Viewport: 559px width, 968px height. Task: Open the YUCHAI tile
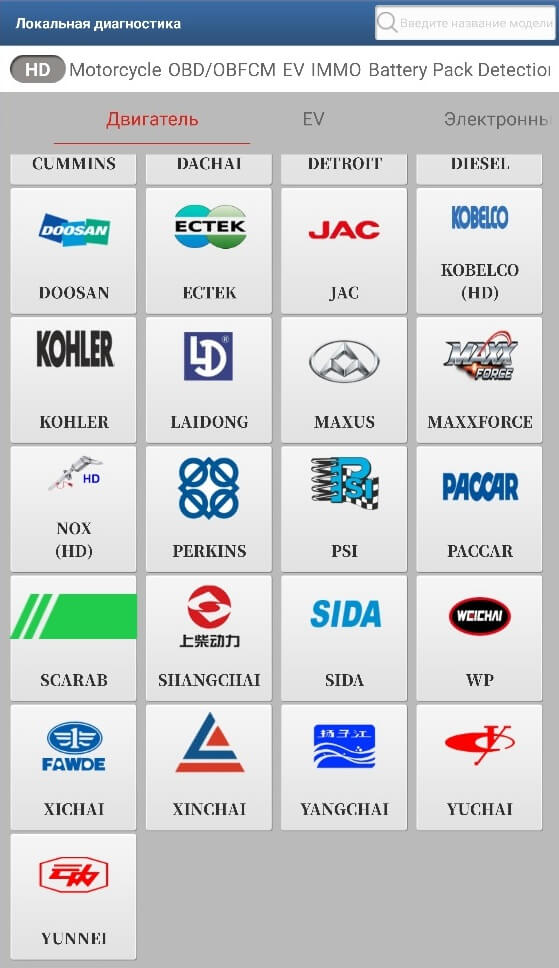[479, 767]
